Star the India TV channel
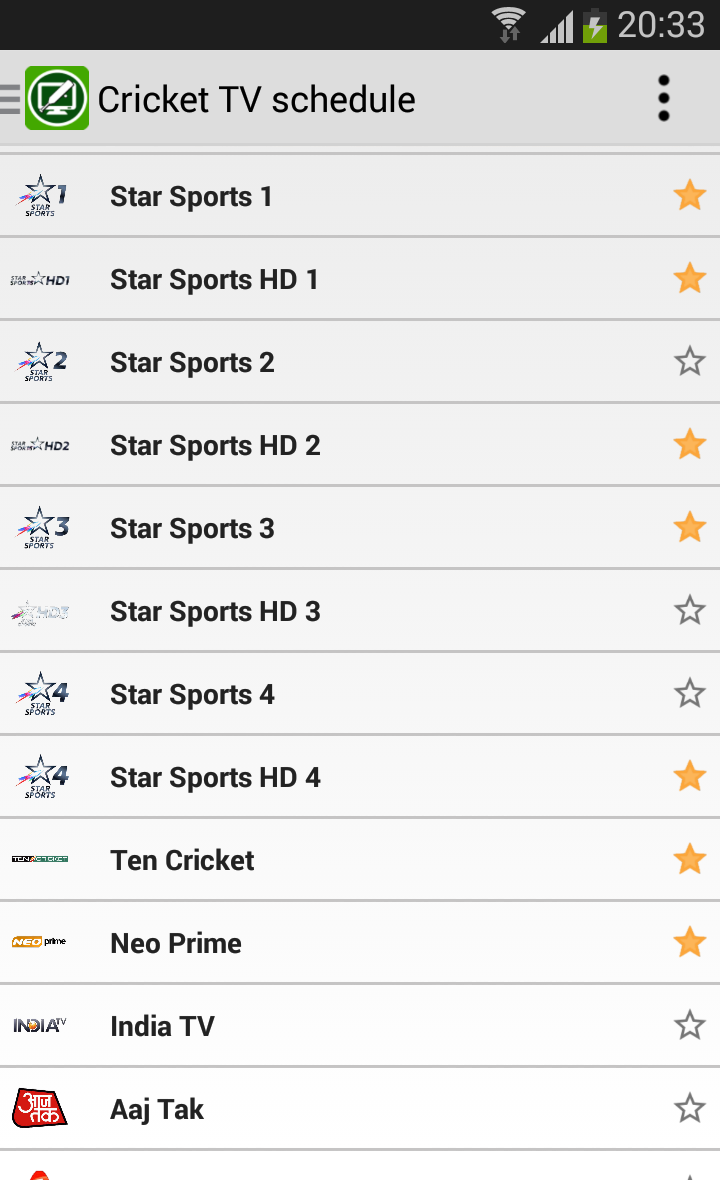 click(690, 1025)
